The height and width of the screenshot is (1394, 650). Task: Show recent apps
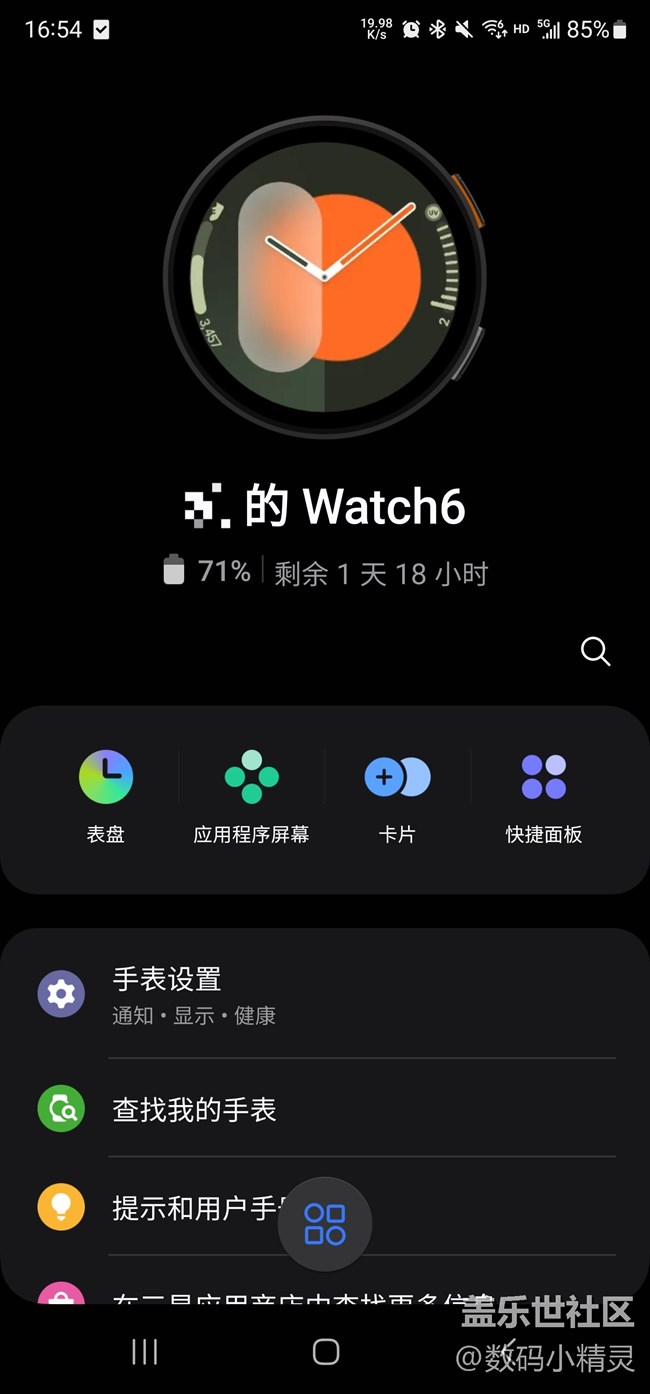[145, 1352]
